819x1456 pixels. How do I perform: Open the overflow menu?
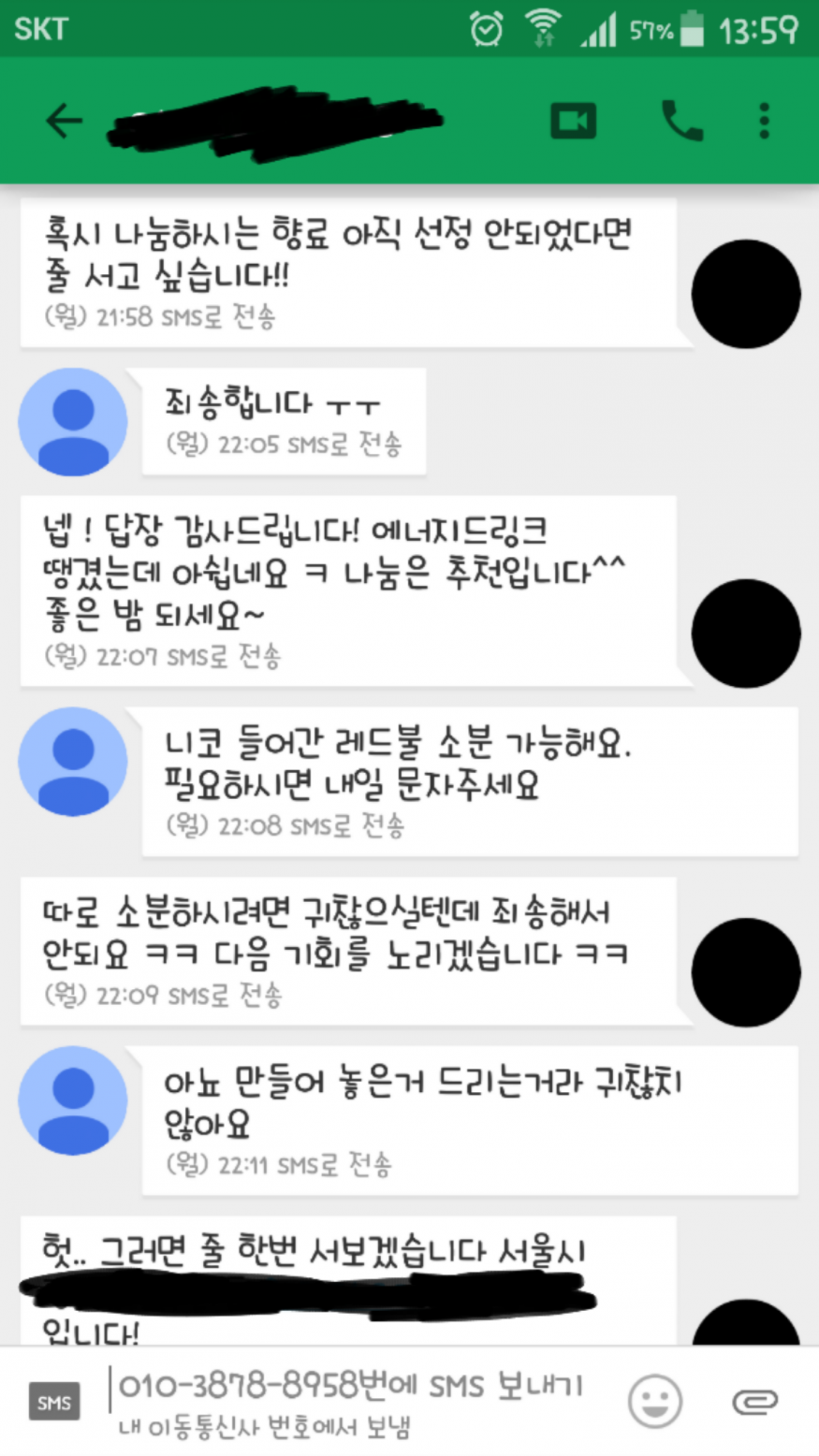765,122
